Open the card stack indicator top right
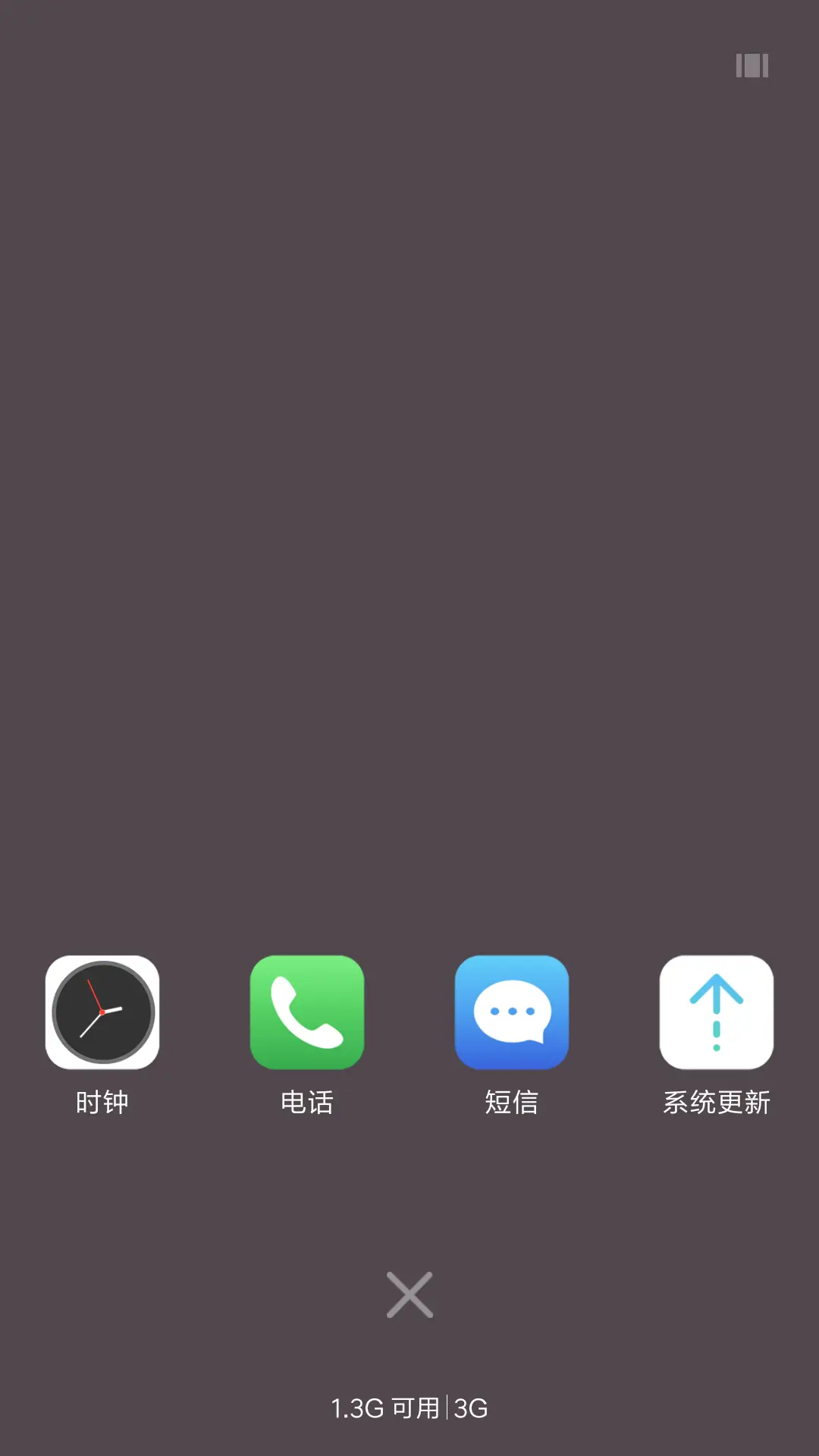Viewport: 819px width, 1456px height. (x=752, y=67)
